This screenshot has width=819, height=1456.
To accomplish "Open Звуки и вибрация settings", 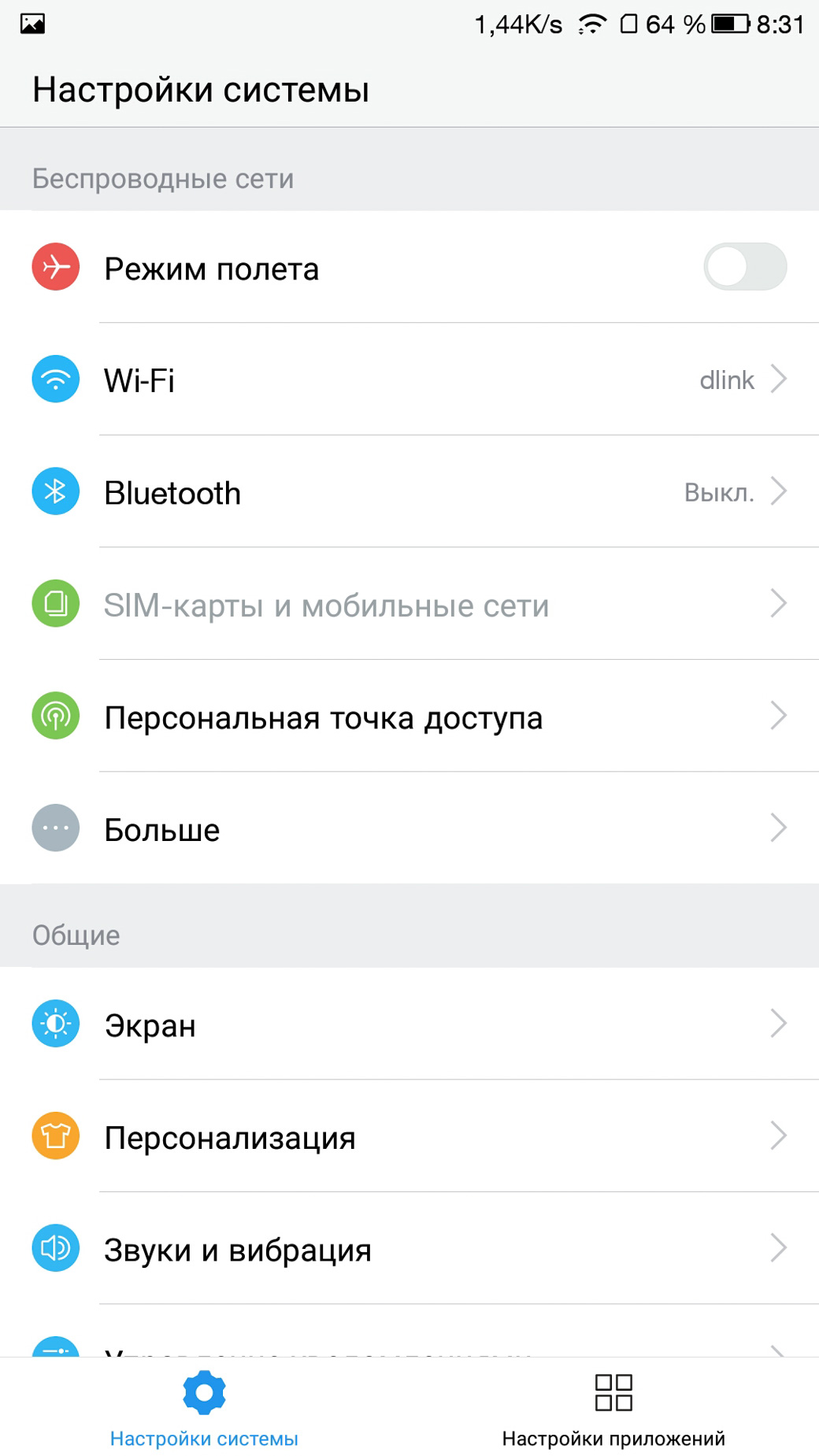I will click(x=409, y=1249).
